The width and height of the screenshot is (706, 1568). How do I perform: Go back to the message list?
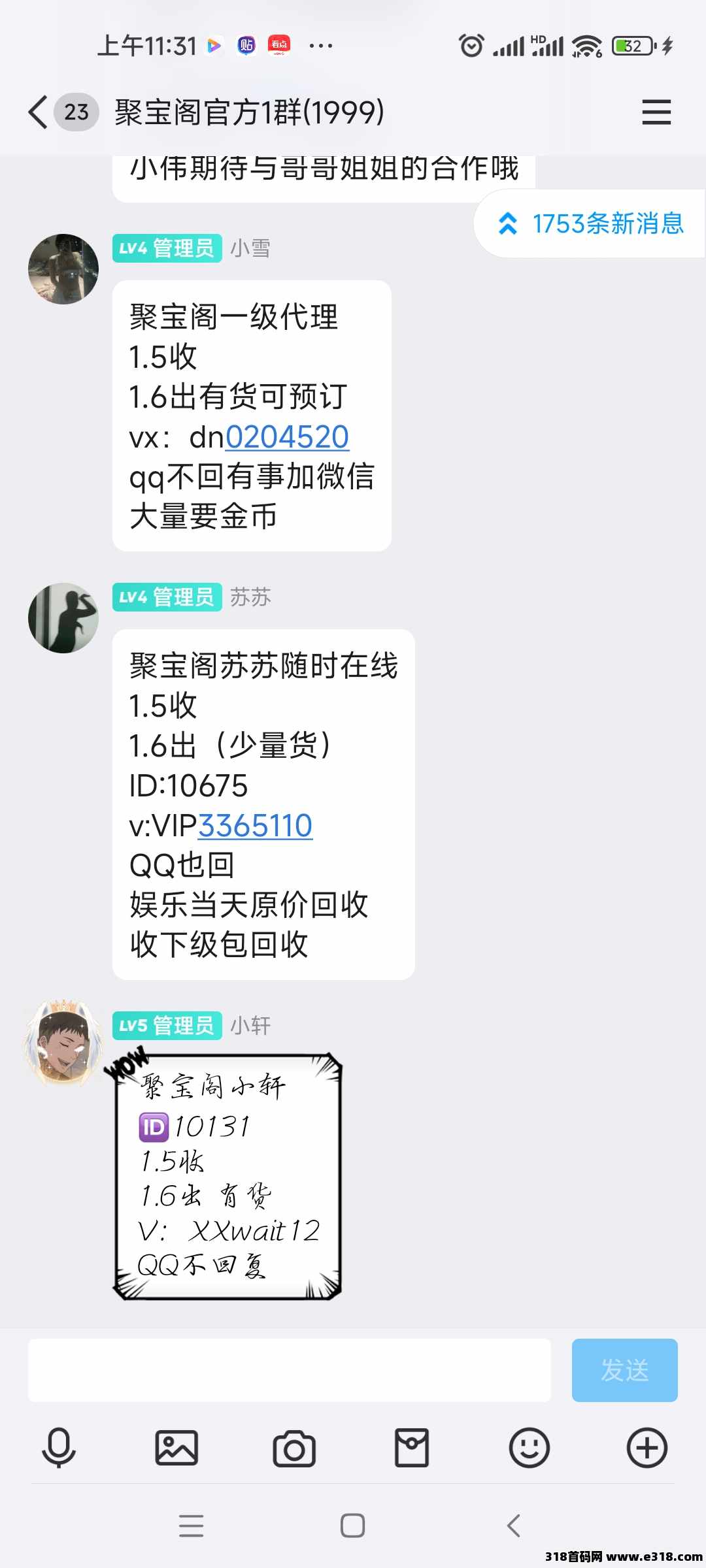(x=39, y=112)
